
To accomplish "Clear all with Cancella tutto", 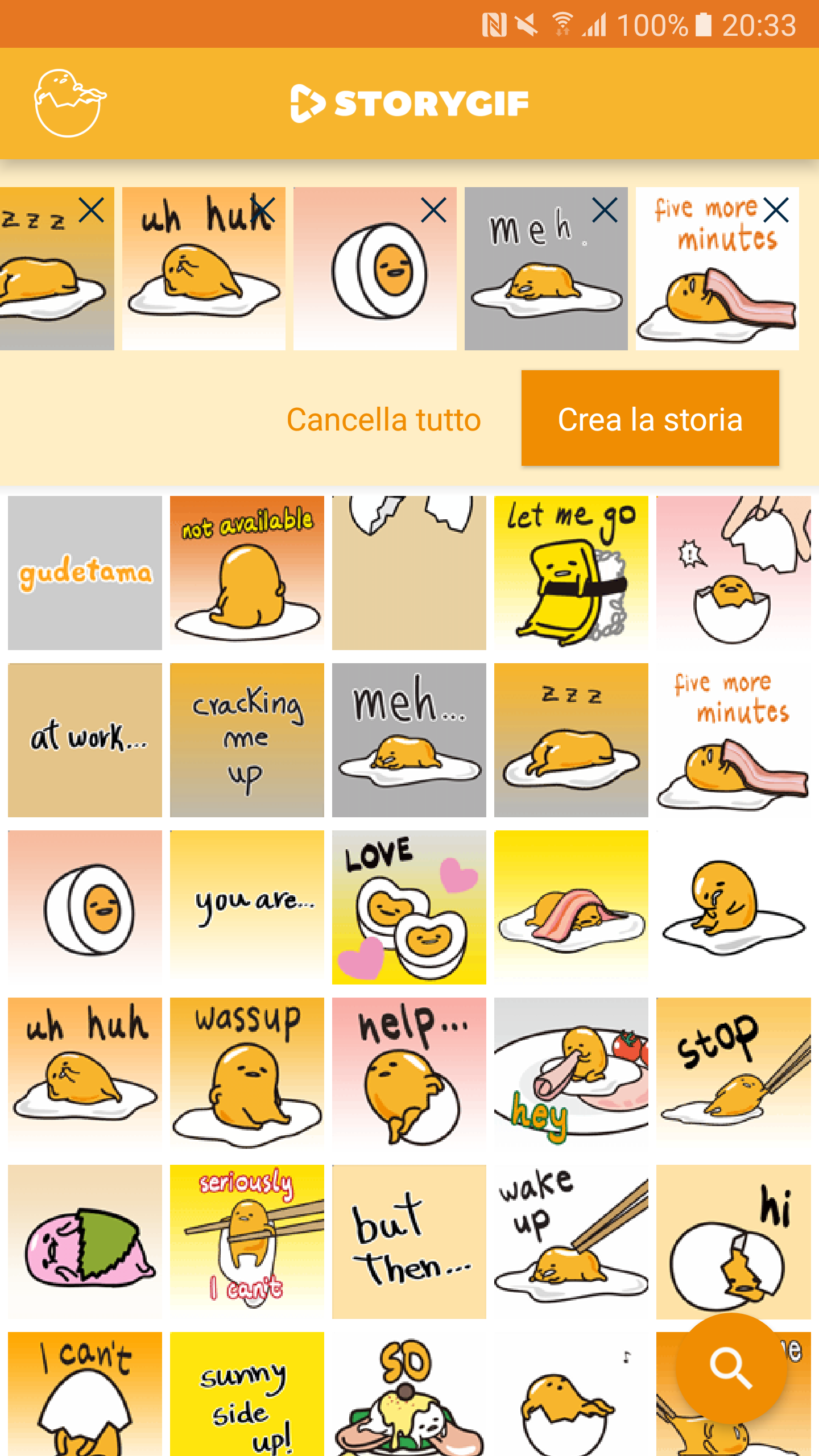I will click(x=383, y=420).
